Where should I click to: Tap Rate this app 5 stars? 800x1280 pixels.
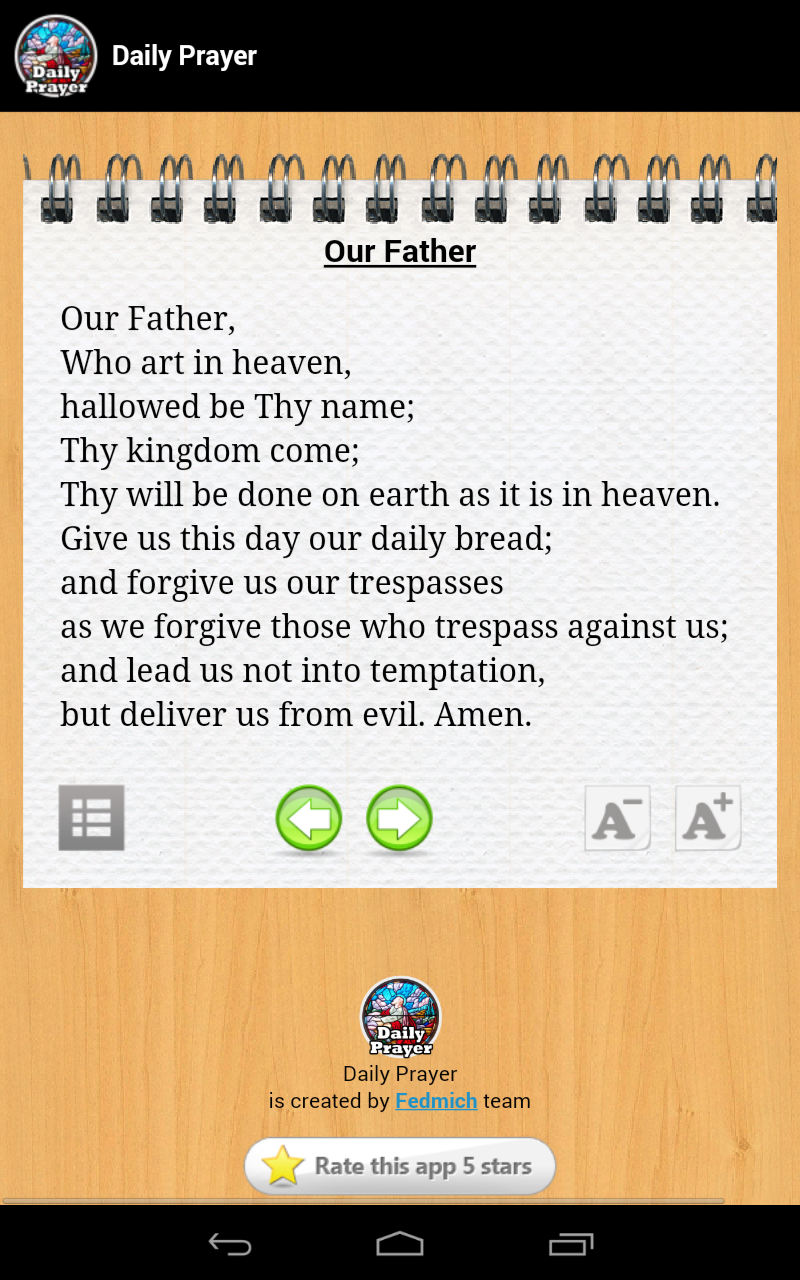400,1166
